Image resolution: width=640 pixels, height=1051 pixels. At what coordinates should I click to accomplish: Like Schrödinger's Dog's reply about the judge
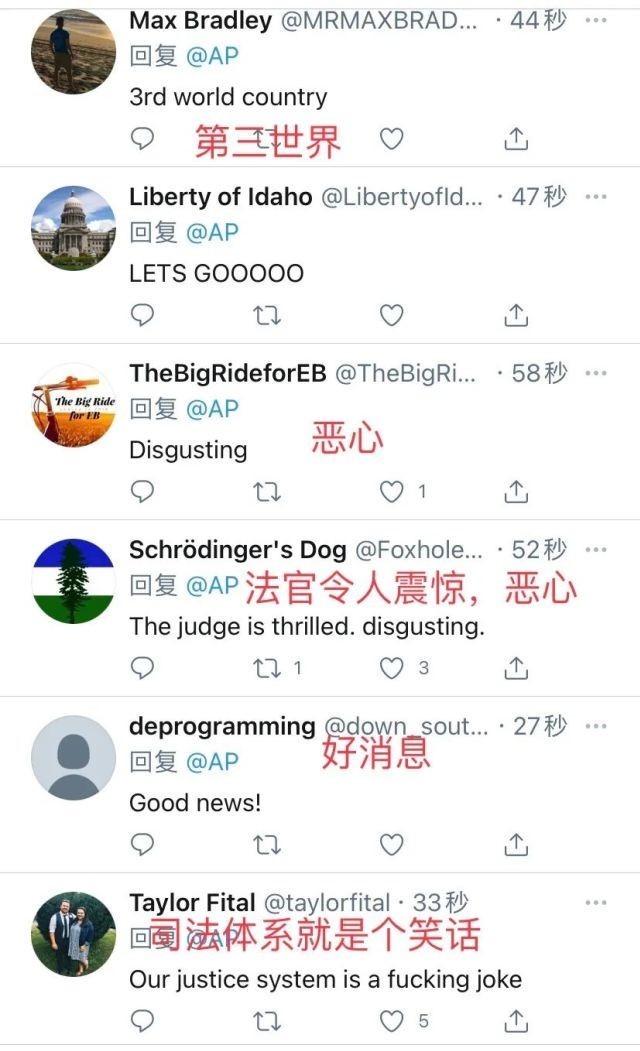392,668
